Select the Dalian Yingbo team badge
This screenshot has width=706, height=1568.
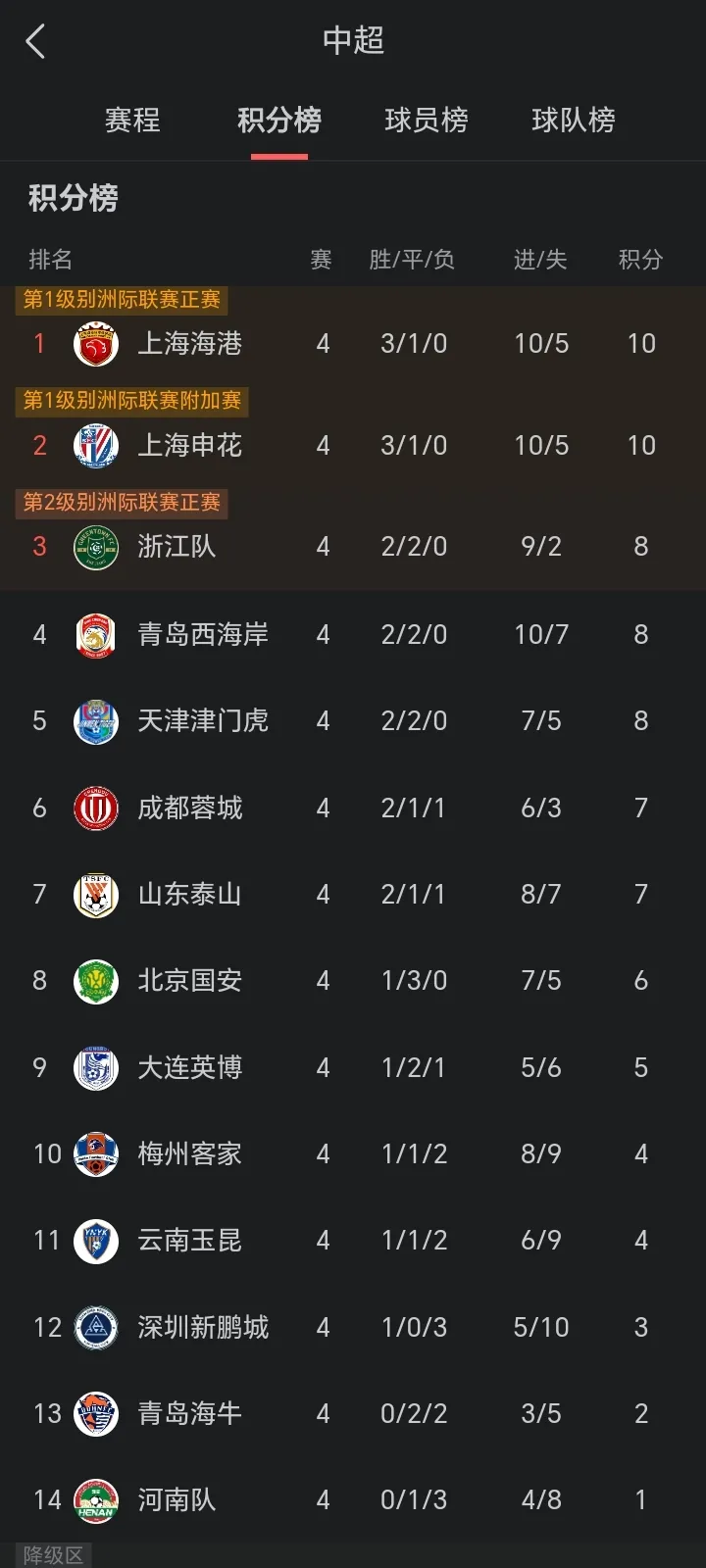click(x=95, y=1067)
